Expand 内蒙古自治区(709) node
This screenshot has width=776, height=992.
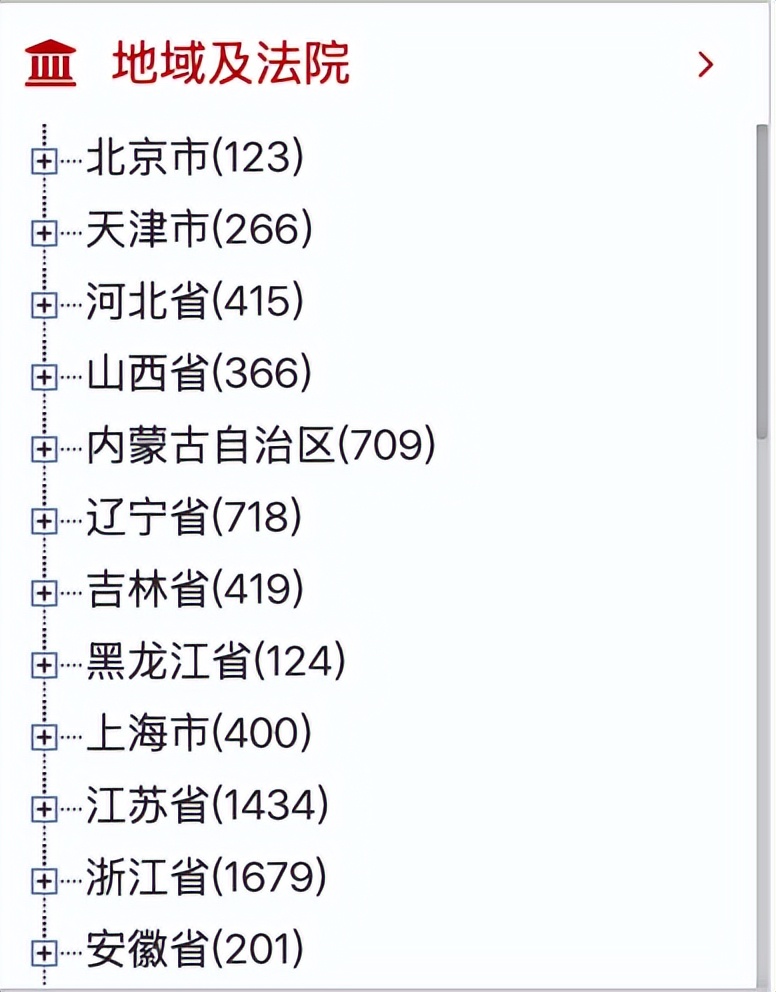click(x=43, y=449)
